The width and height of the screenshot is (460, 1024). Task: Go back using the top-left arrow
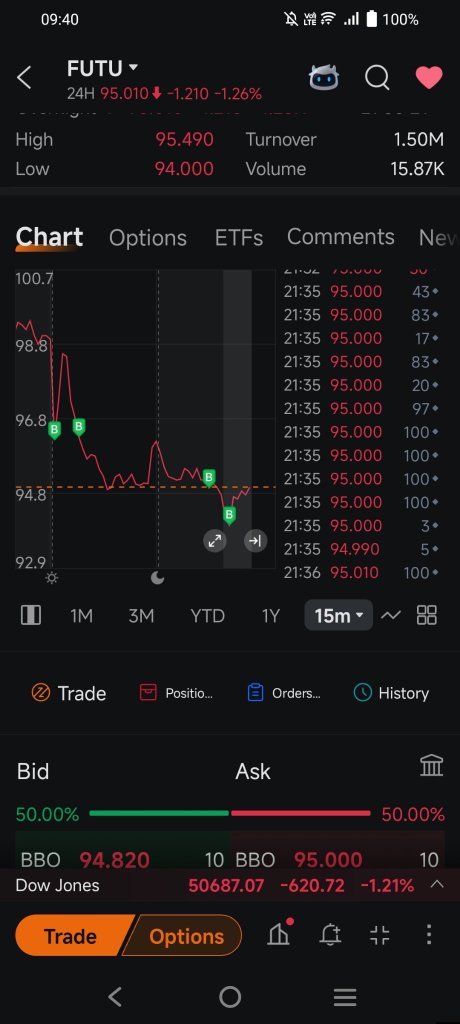pyautogui.click(x=24, y=78)
